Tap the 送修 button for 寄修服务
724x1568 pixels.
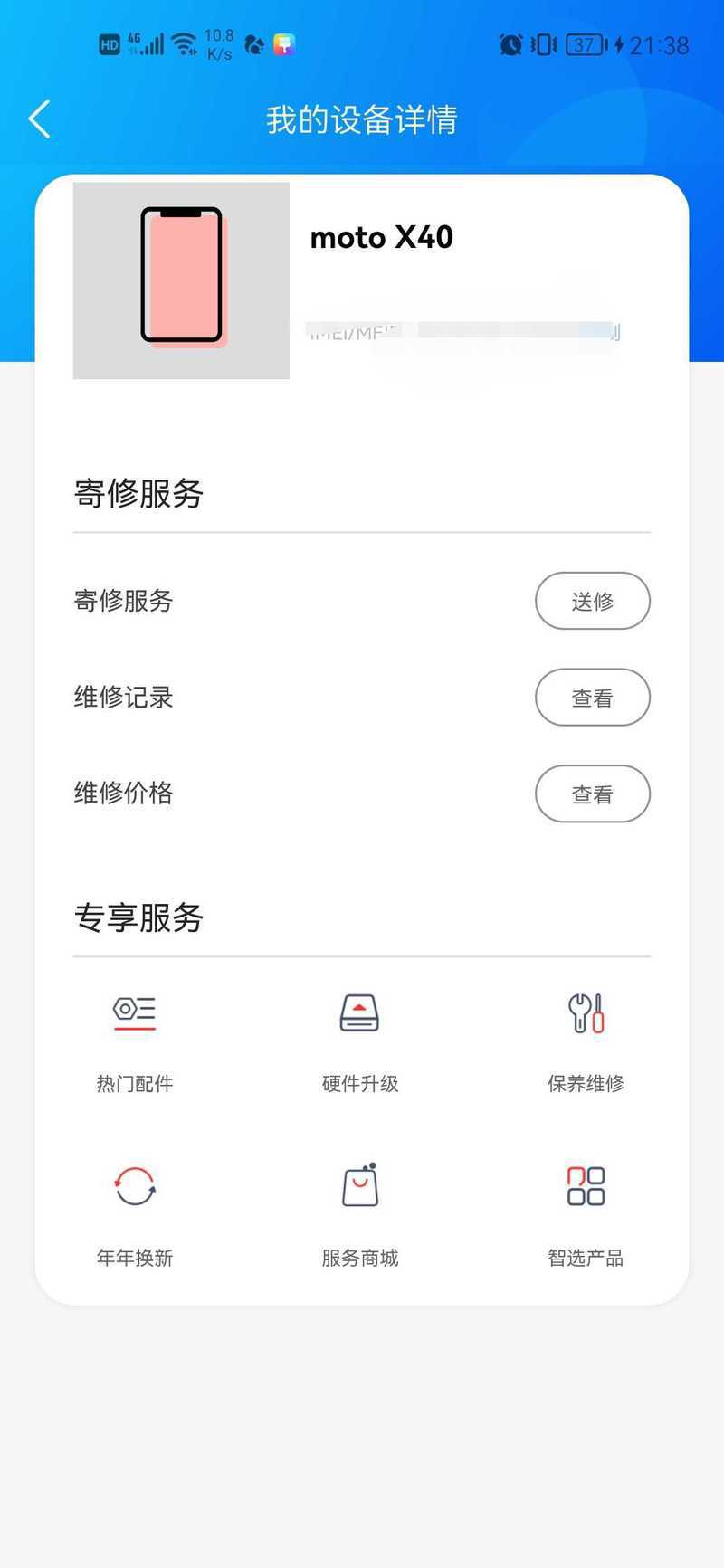click(x=593, y=601)
